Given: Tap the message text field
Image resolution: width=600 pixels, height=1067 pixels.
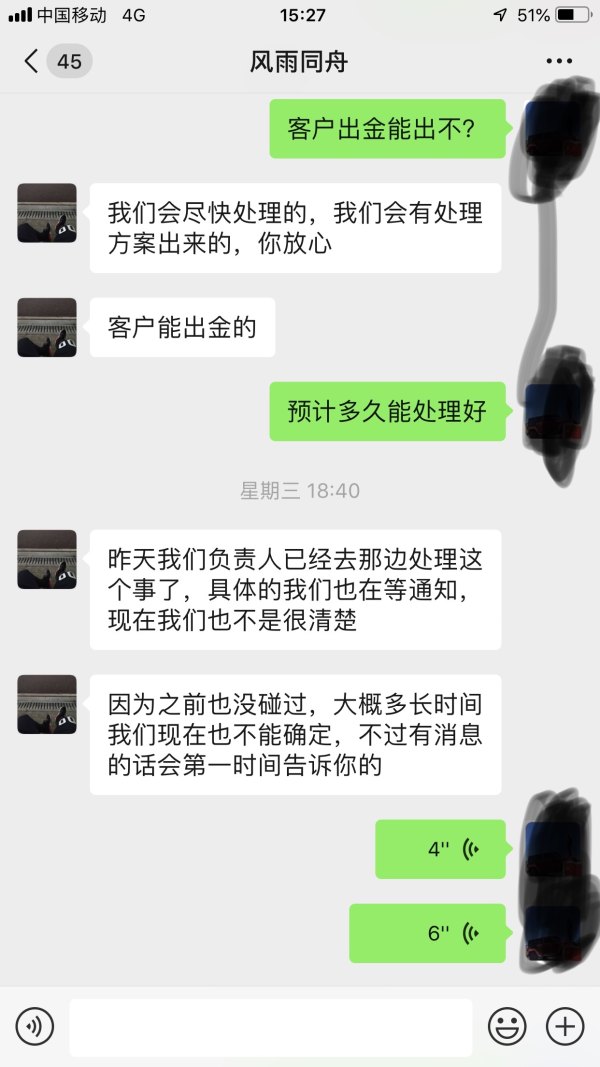Looking at the screenshot, I should (x=270, y=1027).
